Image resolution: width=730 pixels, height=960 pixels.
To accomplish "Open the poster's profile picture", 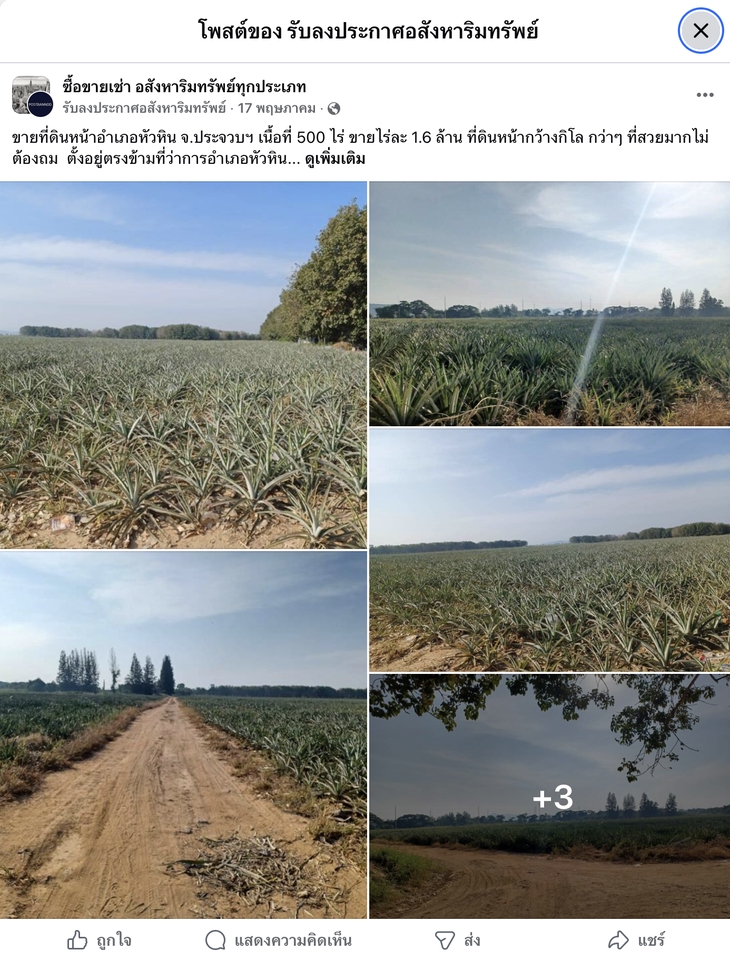I will [31, 96].
